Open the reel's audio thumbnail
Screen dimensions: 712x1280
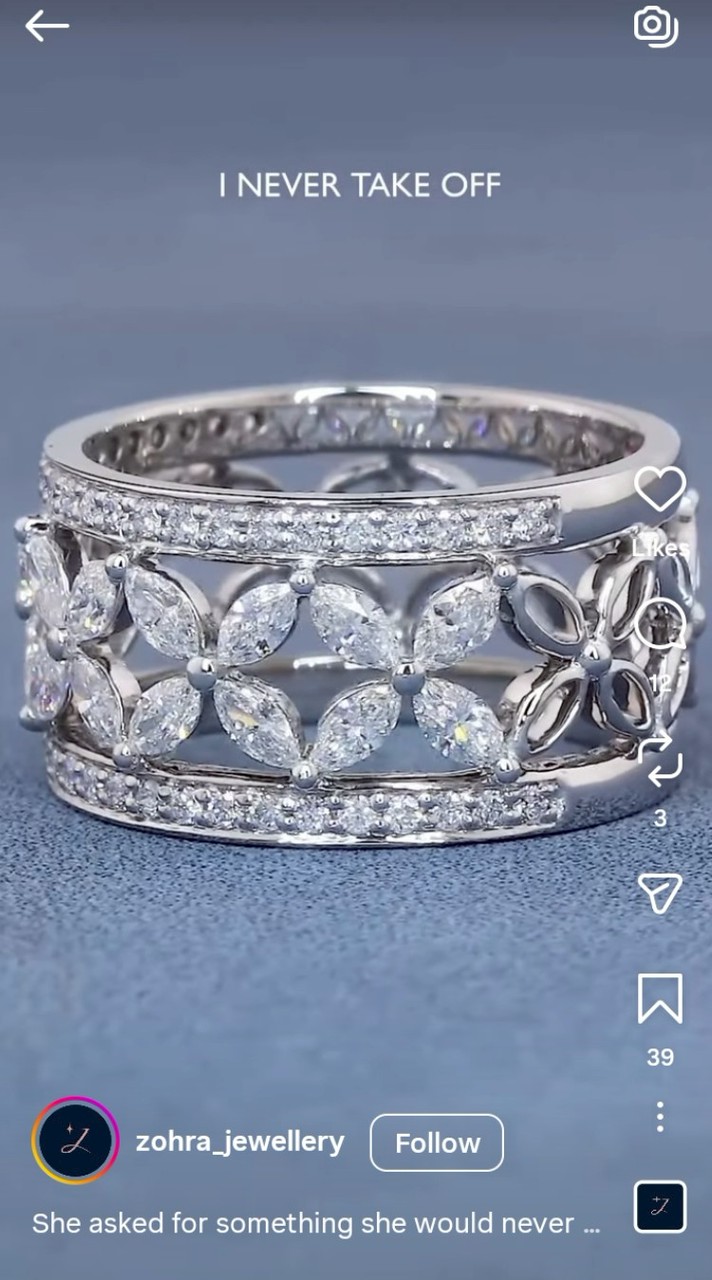click(x=660, y=1206)
